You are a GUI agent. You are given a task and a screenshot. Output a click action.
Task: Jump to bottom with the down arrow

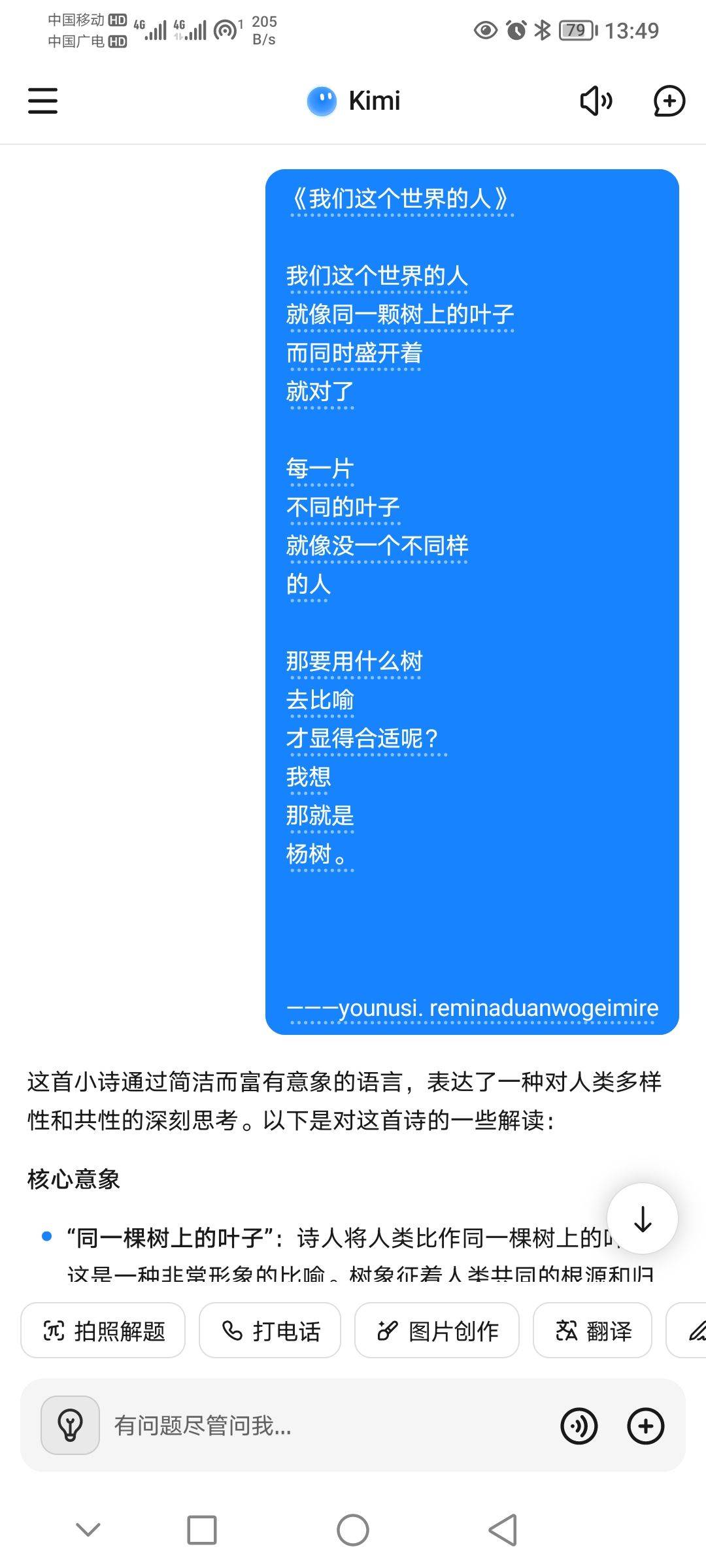coord(643,1218)
